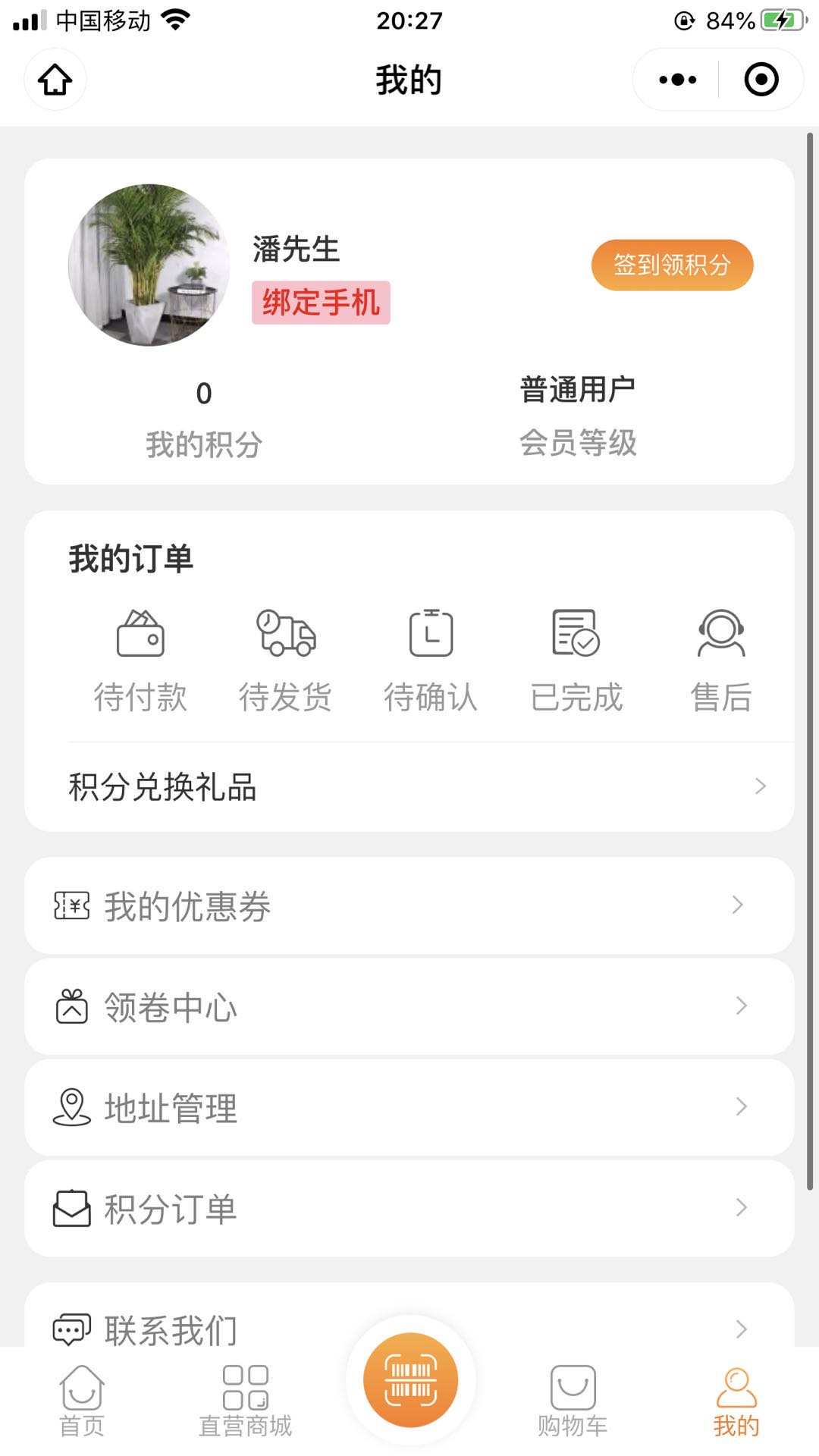Tap the home icon in the top bar
The image size is (819, 1456).
tap(55, 80)
